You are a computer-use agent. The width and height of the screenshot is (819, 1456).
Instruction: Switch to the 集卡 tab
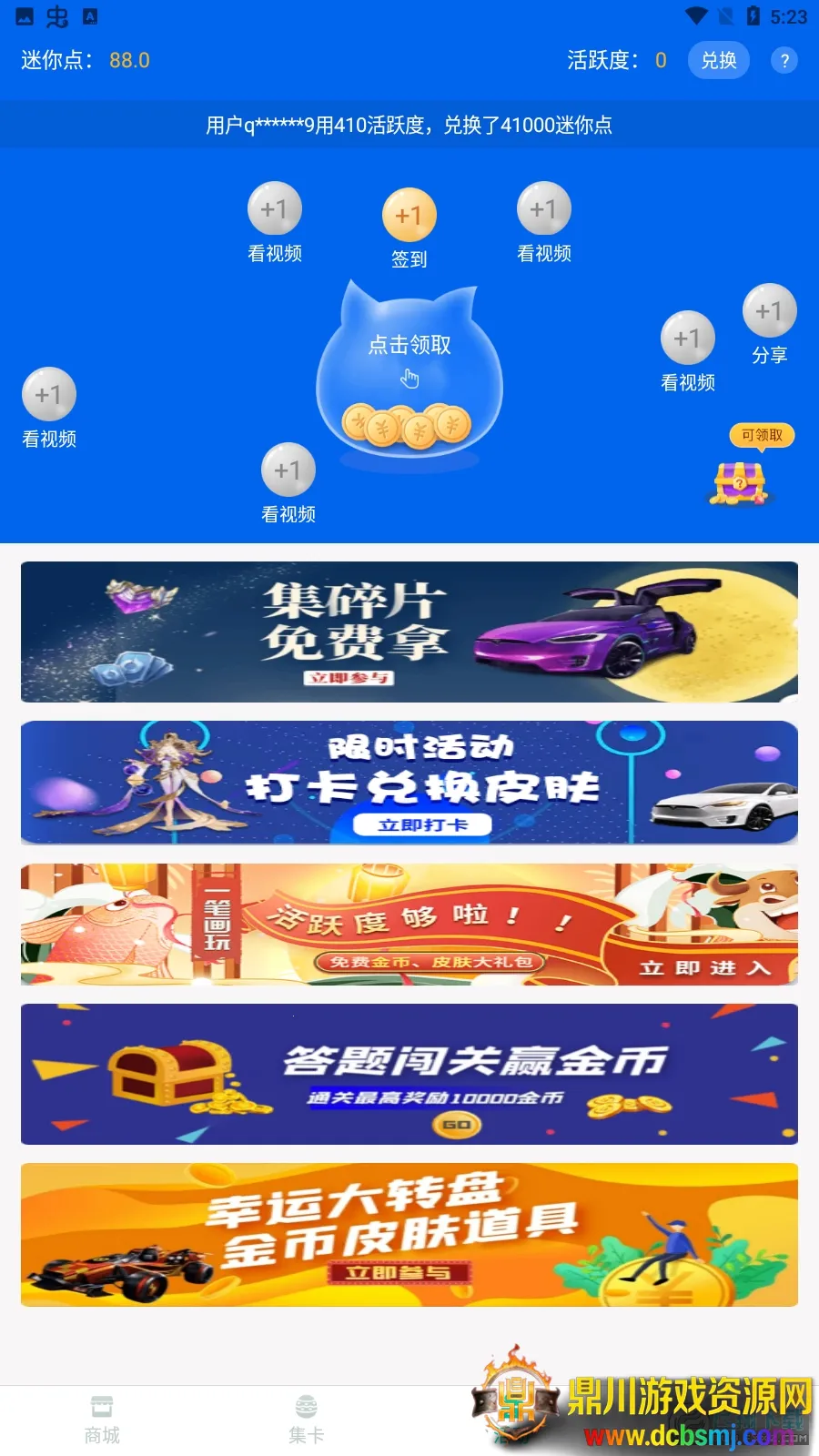(x=306, y=1420)
